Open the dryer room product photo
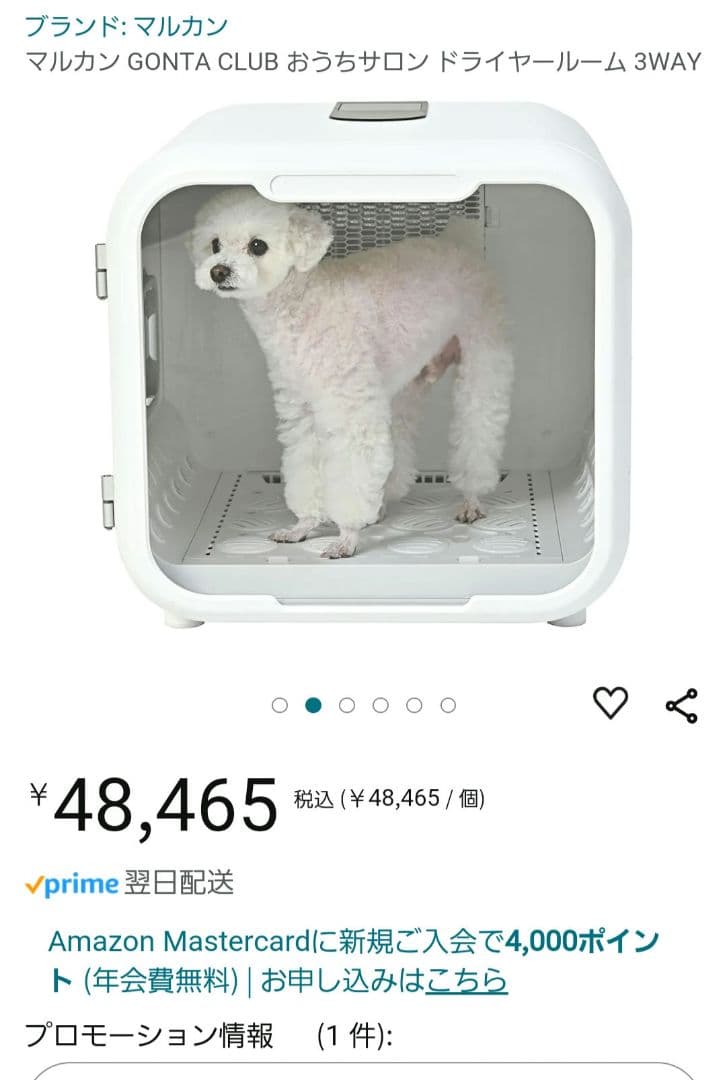The height and width of the screenshot is (1080, 726). point(364,365)
